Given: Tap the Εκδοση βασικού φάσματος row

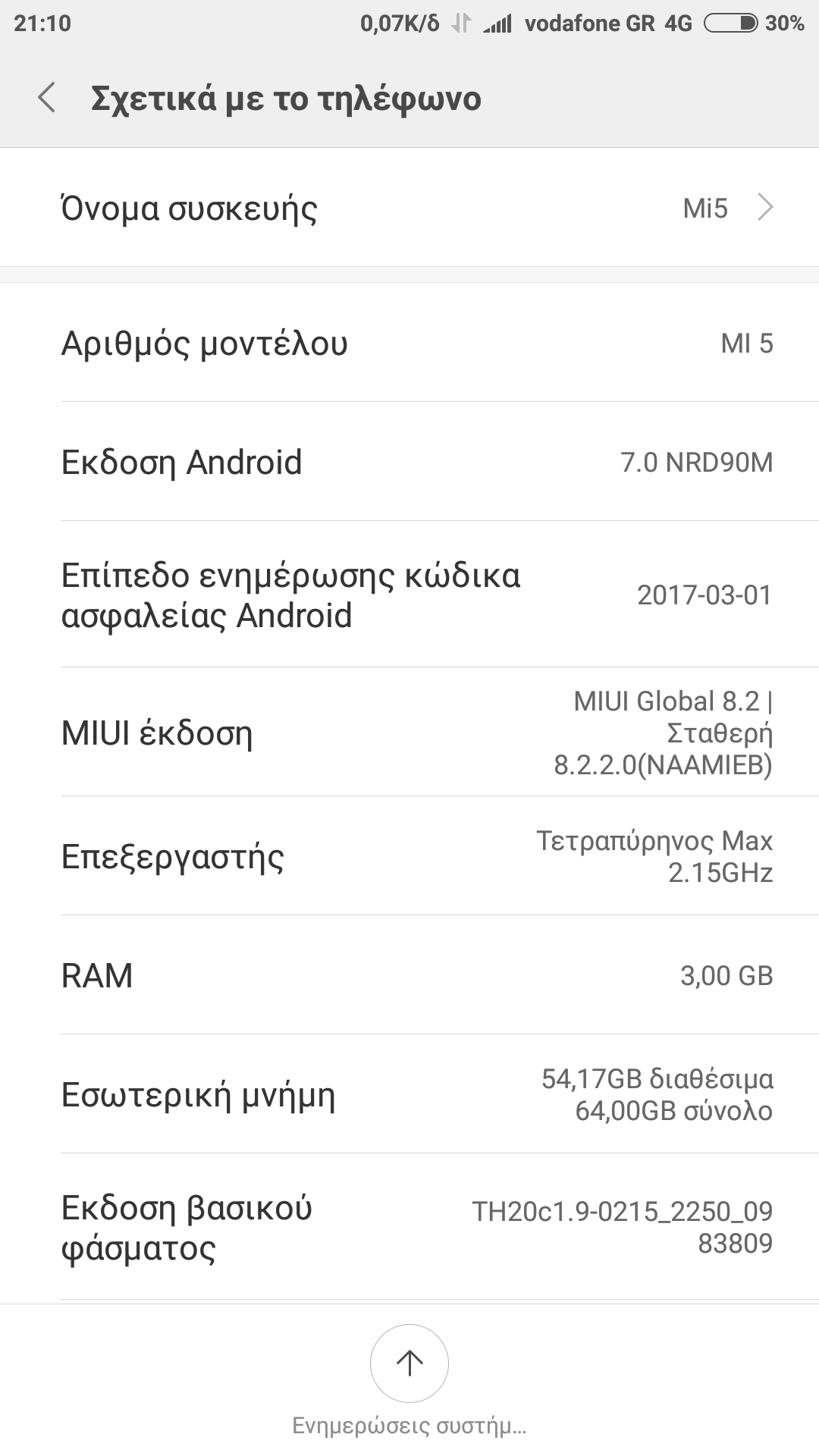Looking at the screenshot, I should [409, 1227].
